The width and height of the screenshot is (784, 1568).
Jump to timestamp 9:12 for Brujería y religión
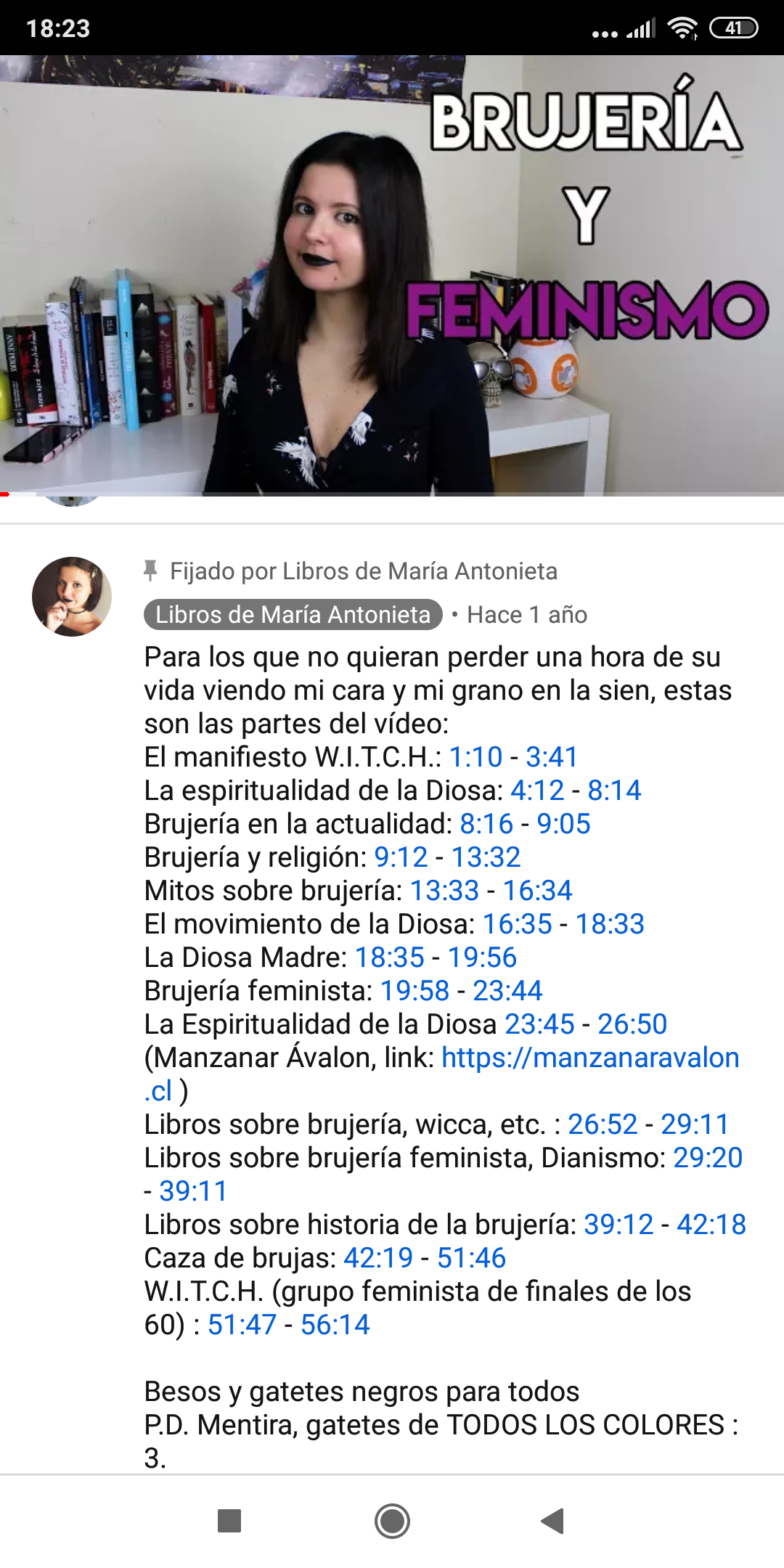pos(401,857)
